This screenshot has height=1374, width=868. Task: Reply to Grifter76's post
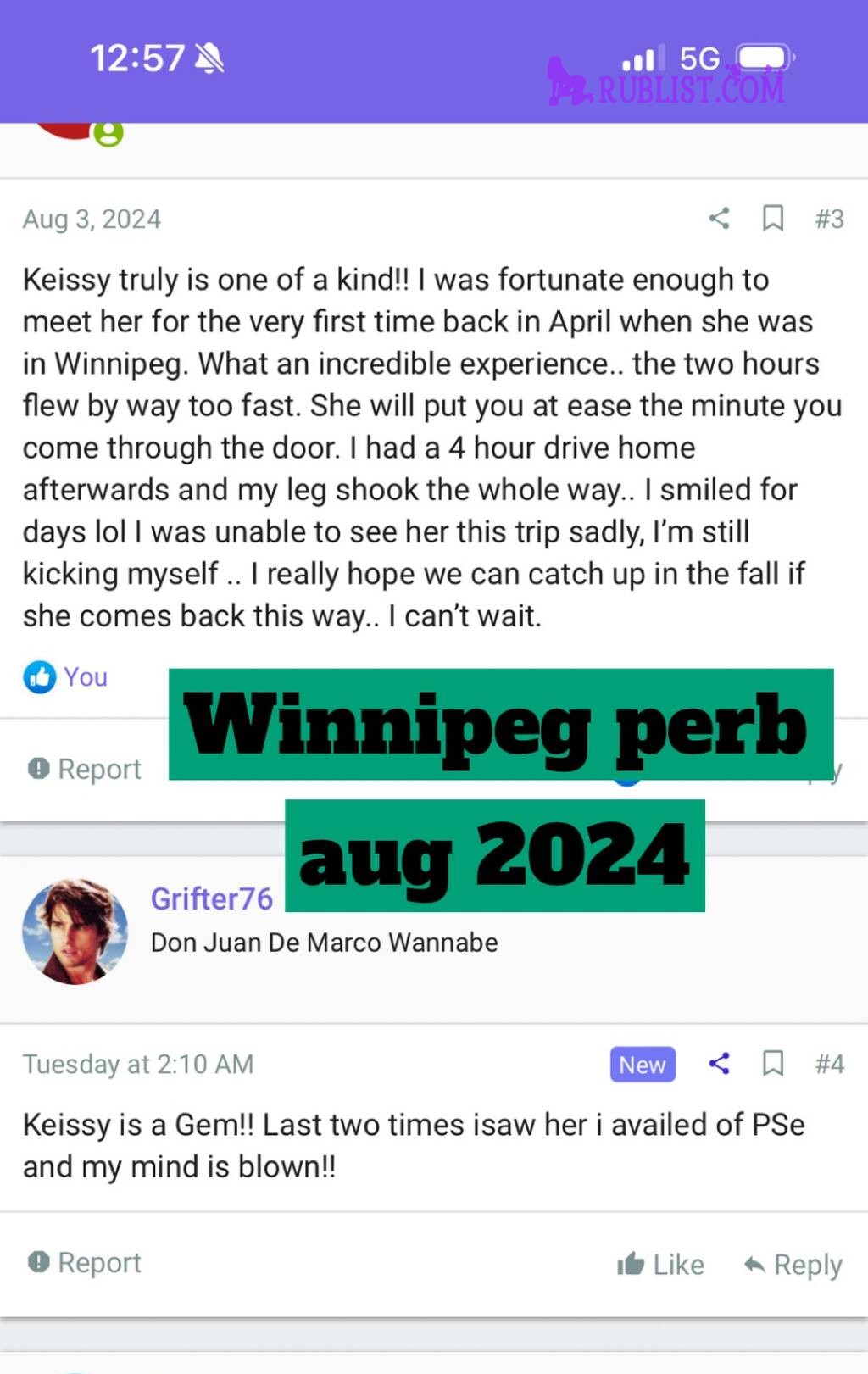coord(793,1265)
